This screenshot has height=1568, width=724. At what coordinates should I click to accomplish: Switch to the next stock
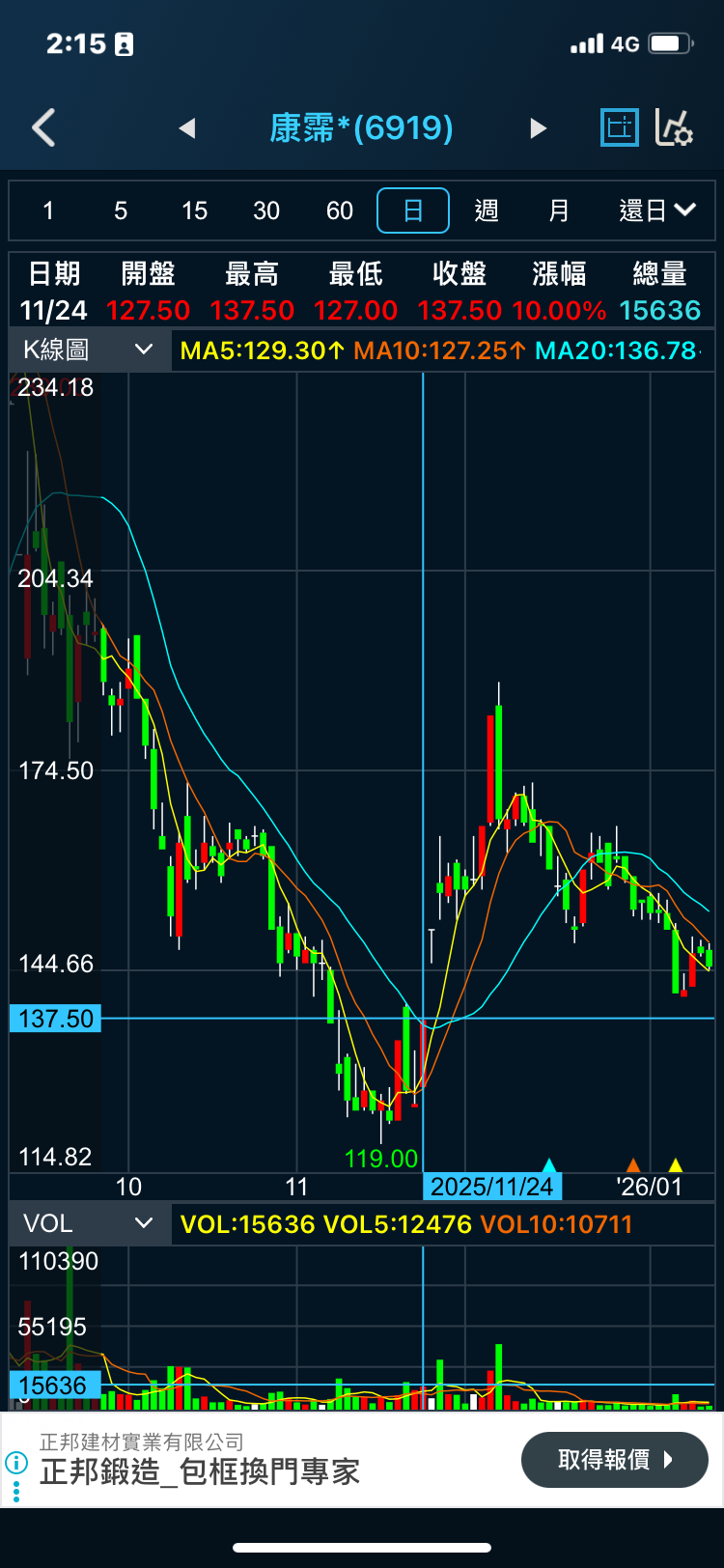538,128
